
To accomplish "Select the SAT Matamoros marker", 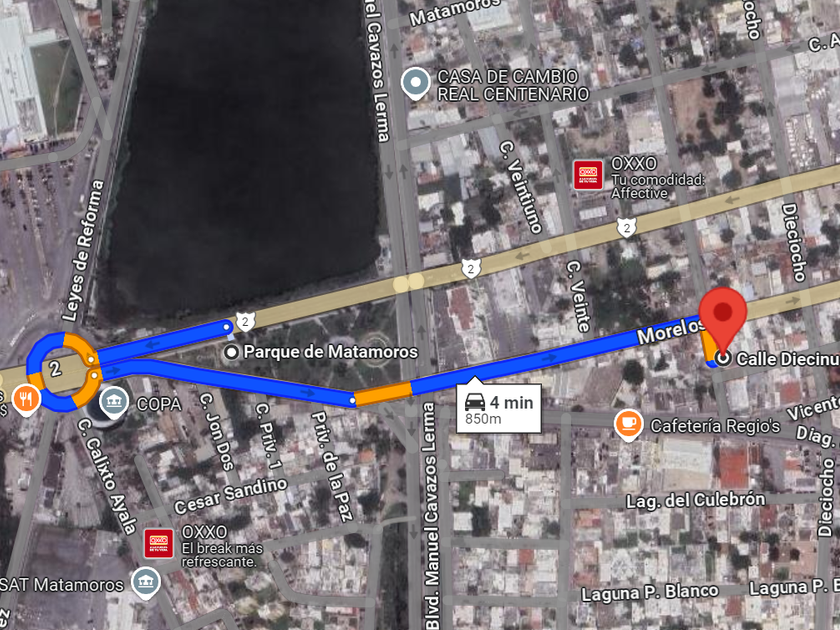I will (147, 583).
